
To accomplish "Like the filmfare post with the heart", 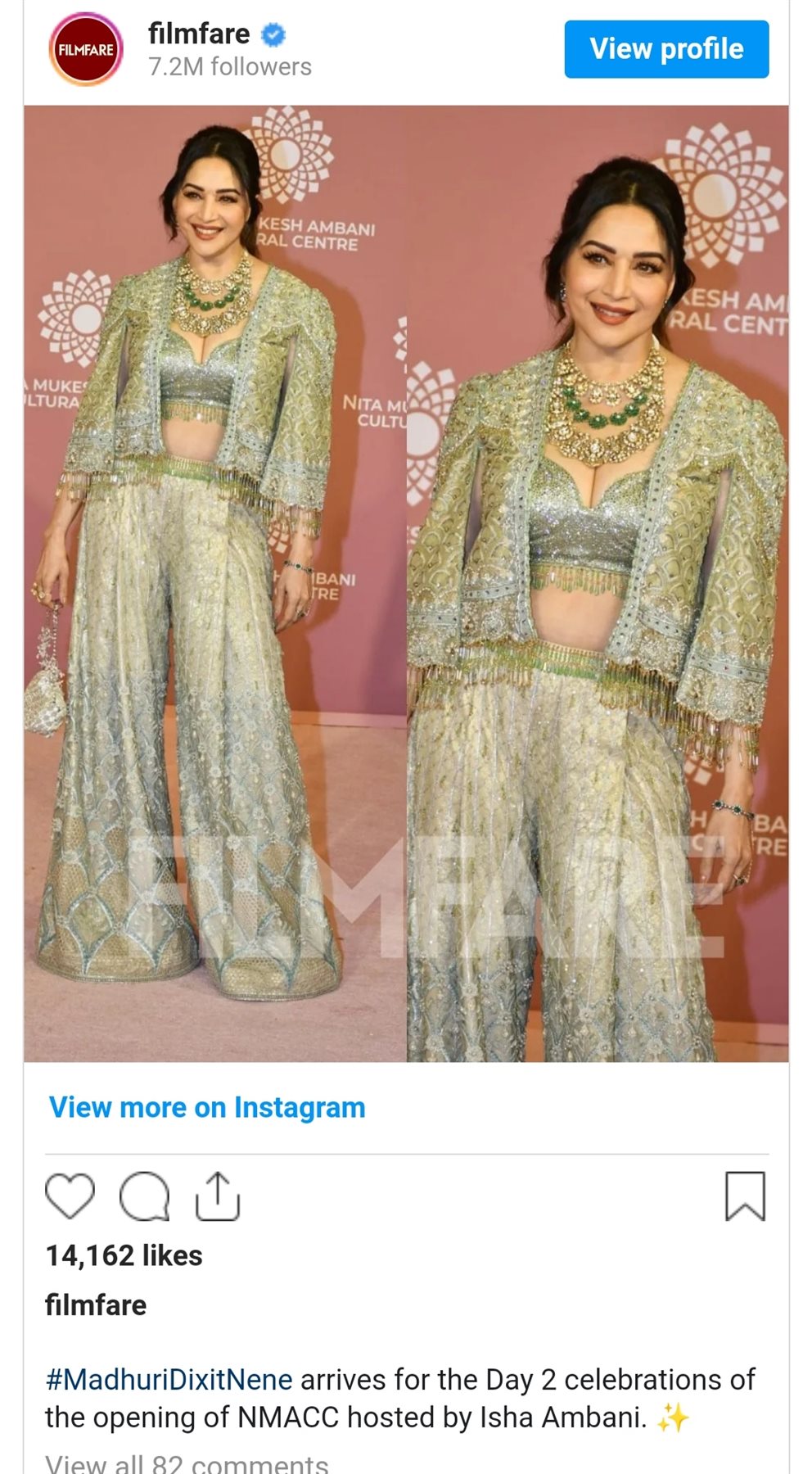I will point(70,1196).
